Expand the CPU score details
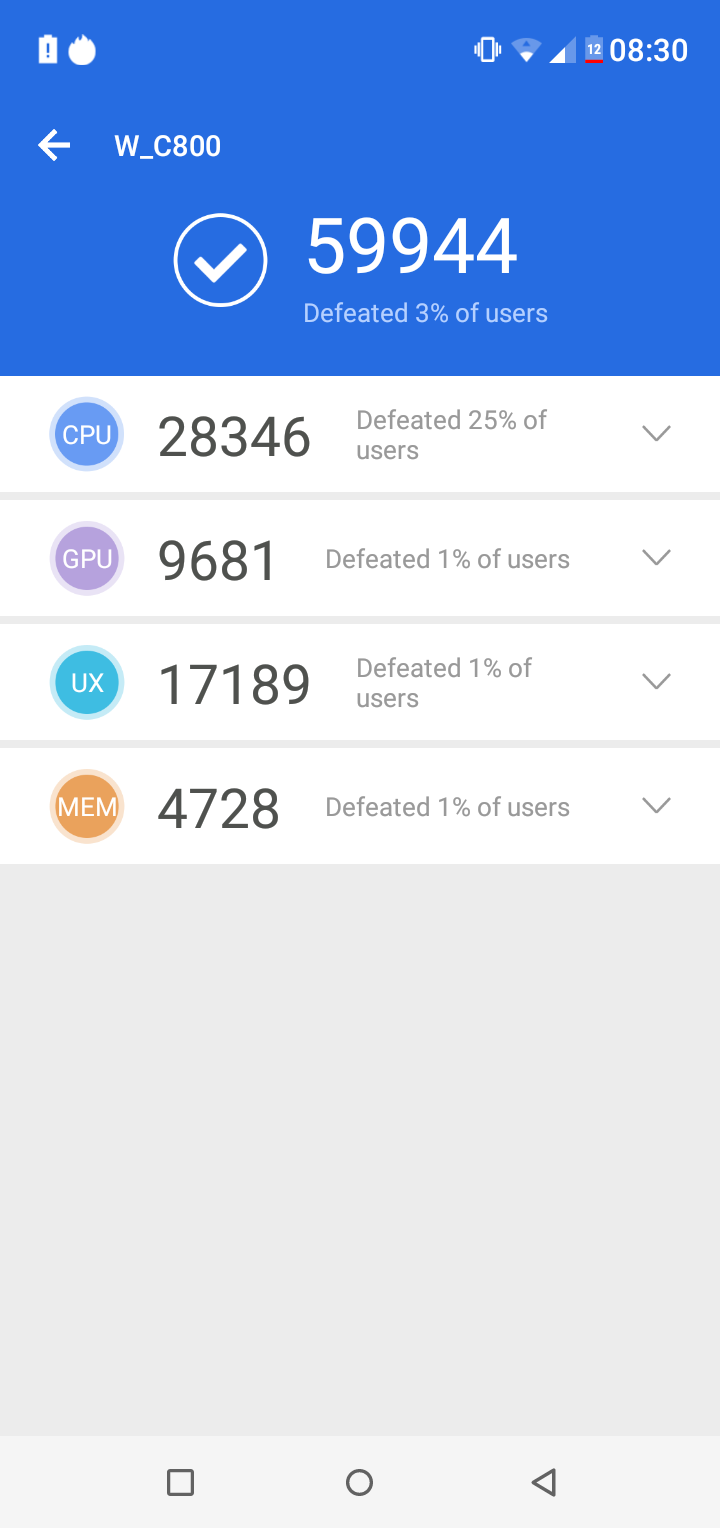 coord(656,433)
